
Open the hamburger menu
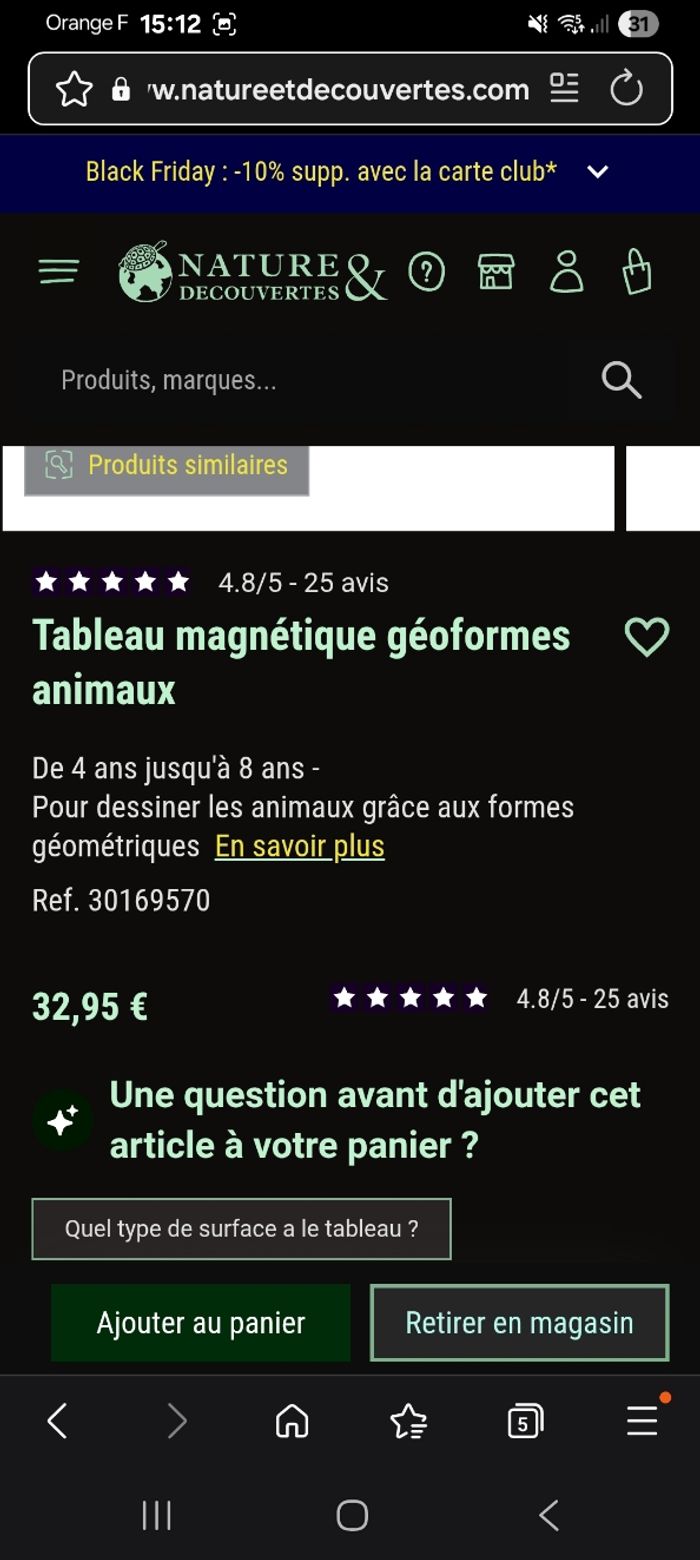point(59,272)
